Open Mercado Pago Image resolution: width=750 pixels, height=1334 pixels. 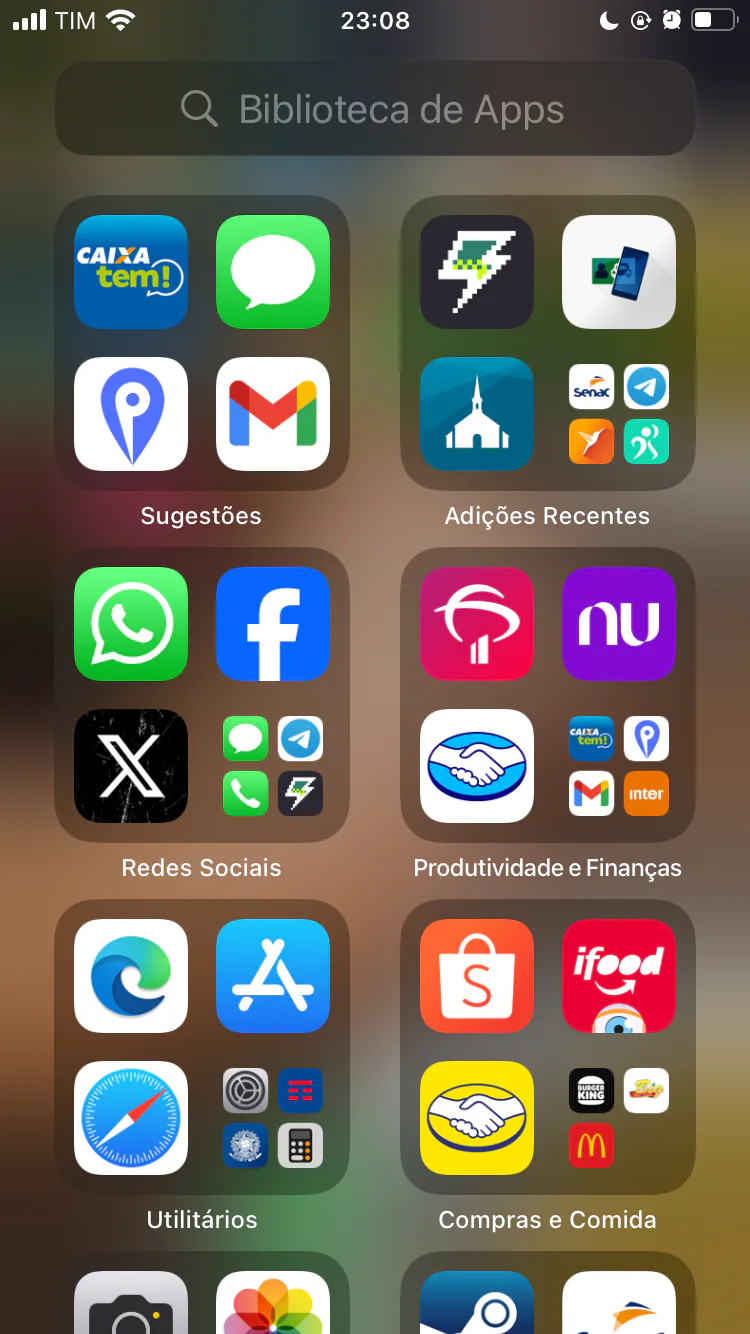477,766
